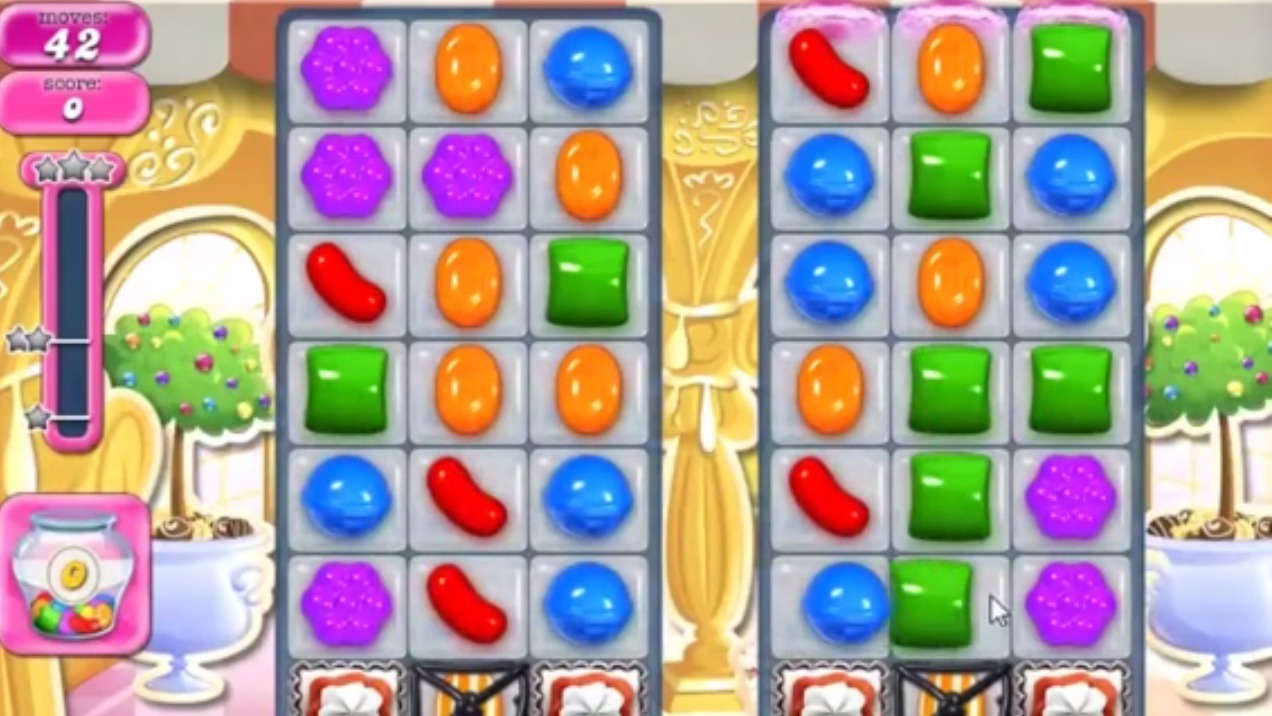Select the purple candy in left board's bottom row

[346, 604]
